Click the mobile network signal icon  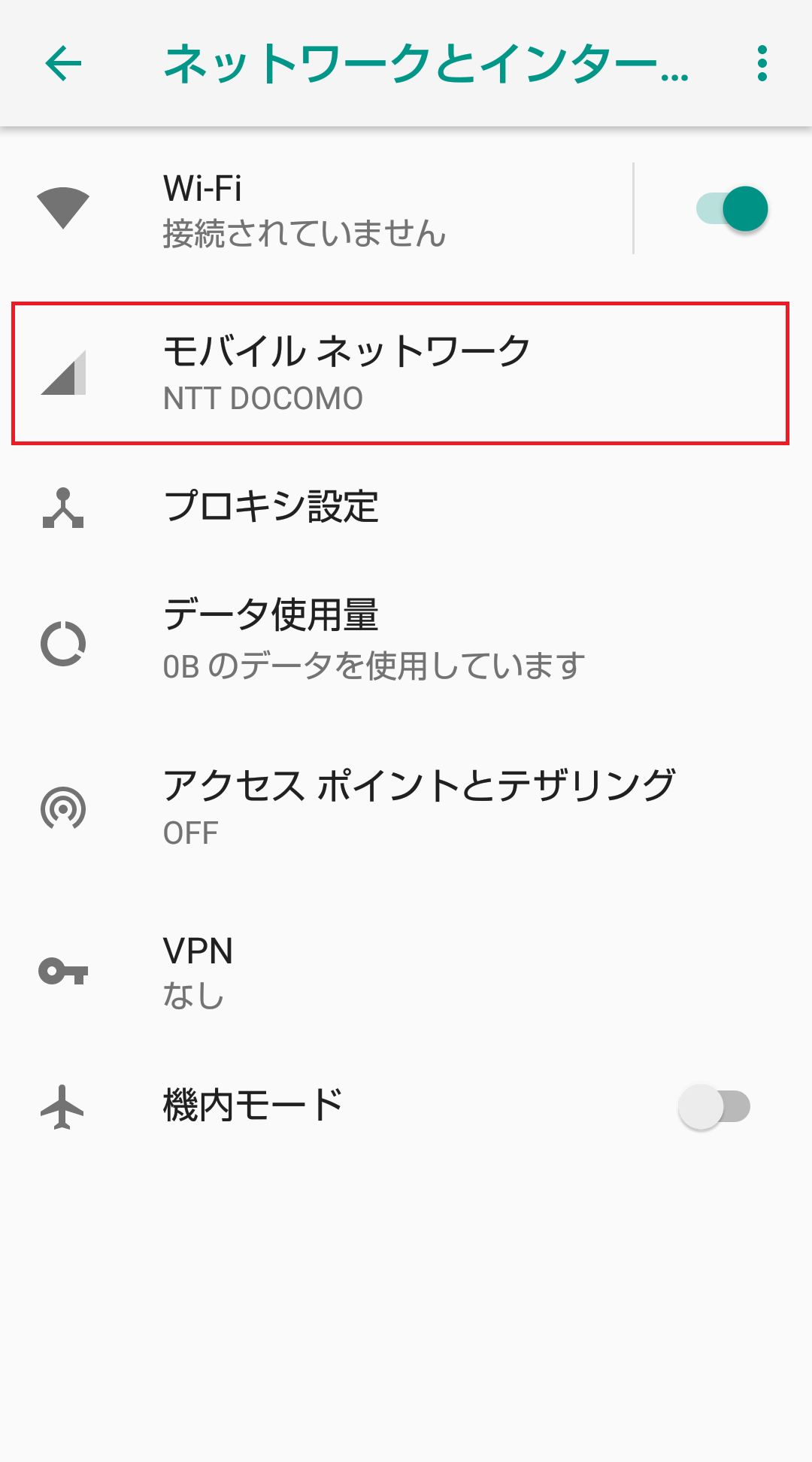pos(64,372)
